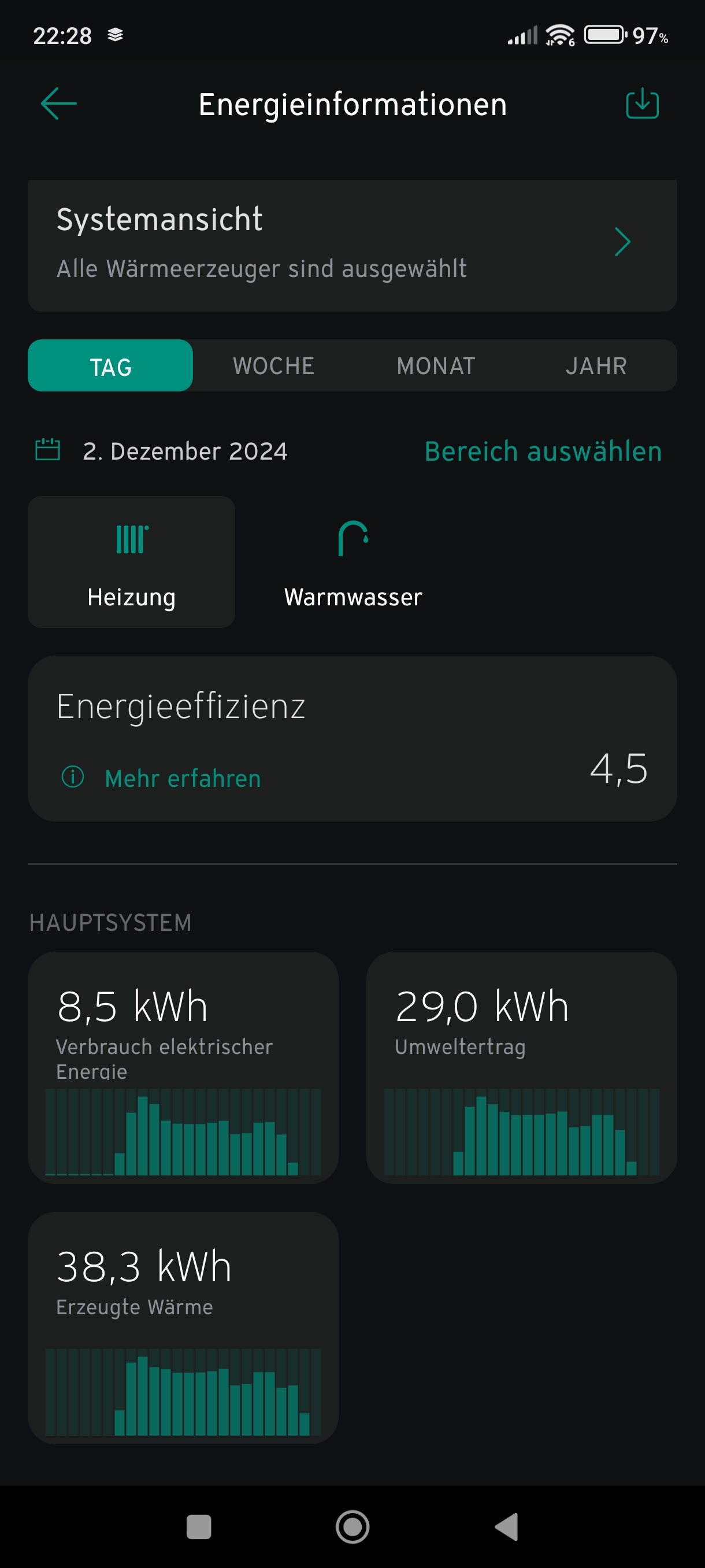Viewport: 705px width, 1568px height.
Task: Download energy data via the top-right icon
Action: pyautogui.click(x=643, y=103)
